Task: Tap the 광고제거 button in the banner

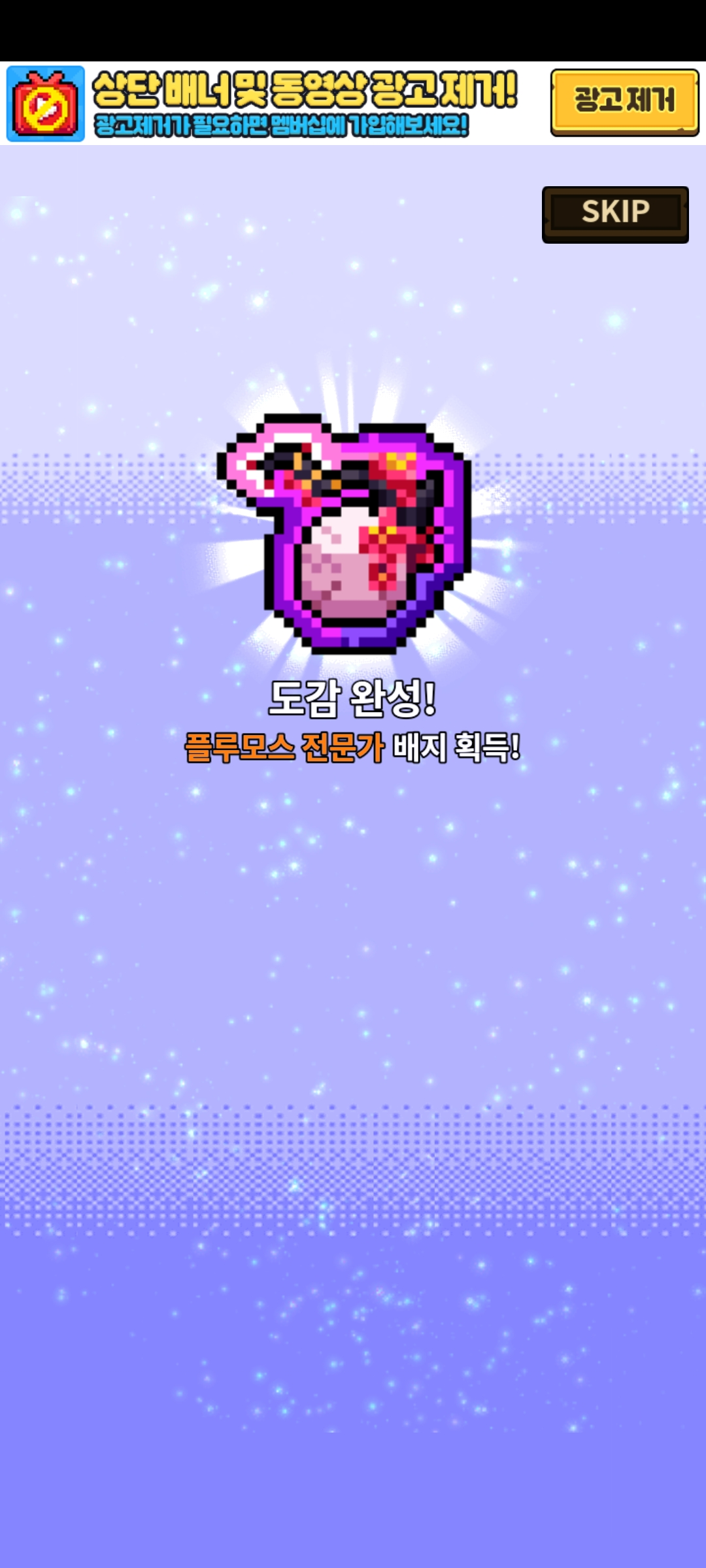Action: pos(624,102)
